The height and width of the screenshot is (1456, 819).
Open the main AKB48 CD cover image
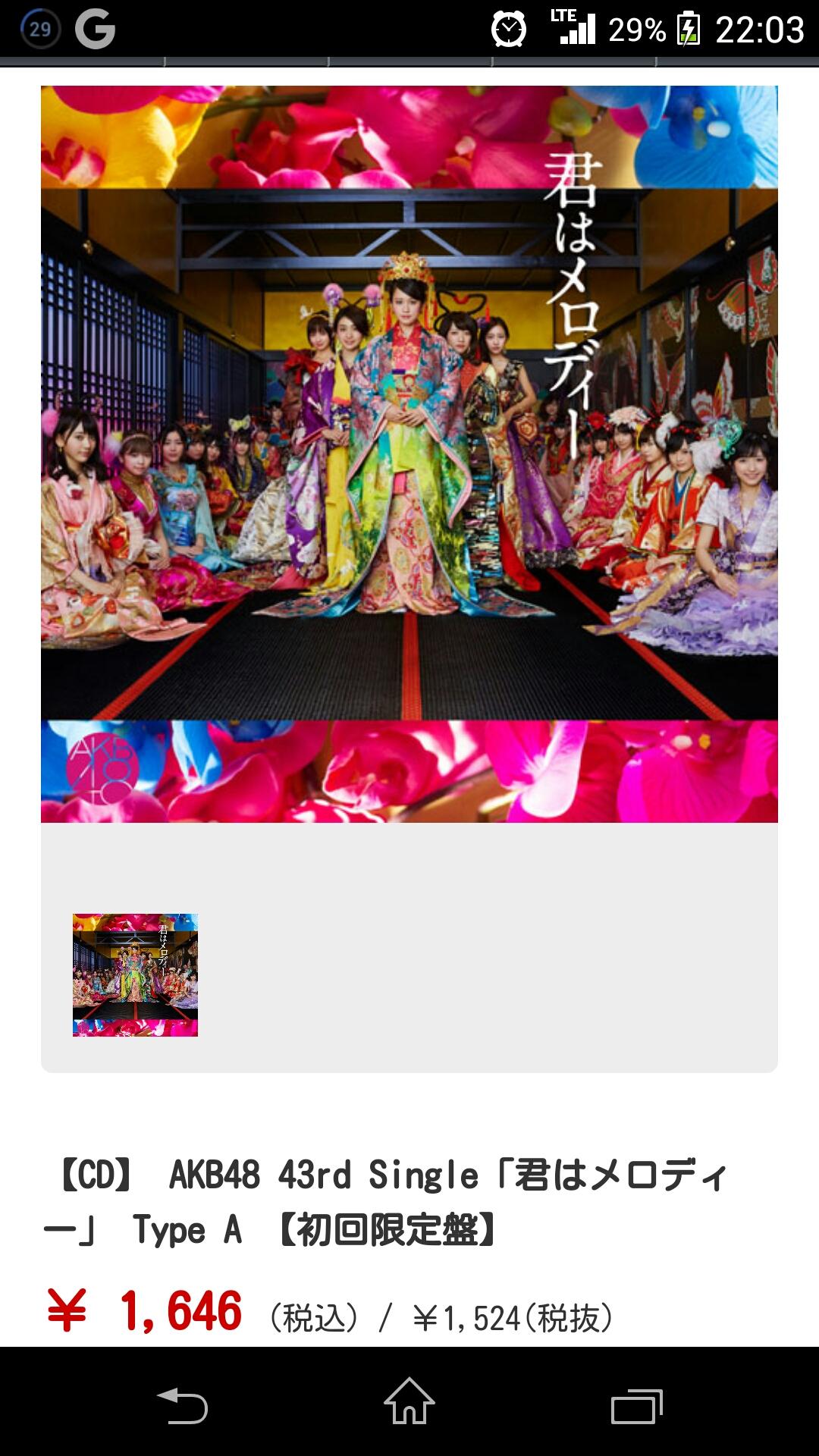pos(409,453)
